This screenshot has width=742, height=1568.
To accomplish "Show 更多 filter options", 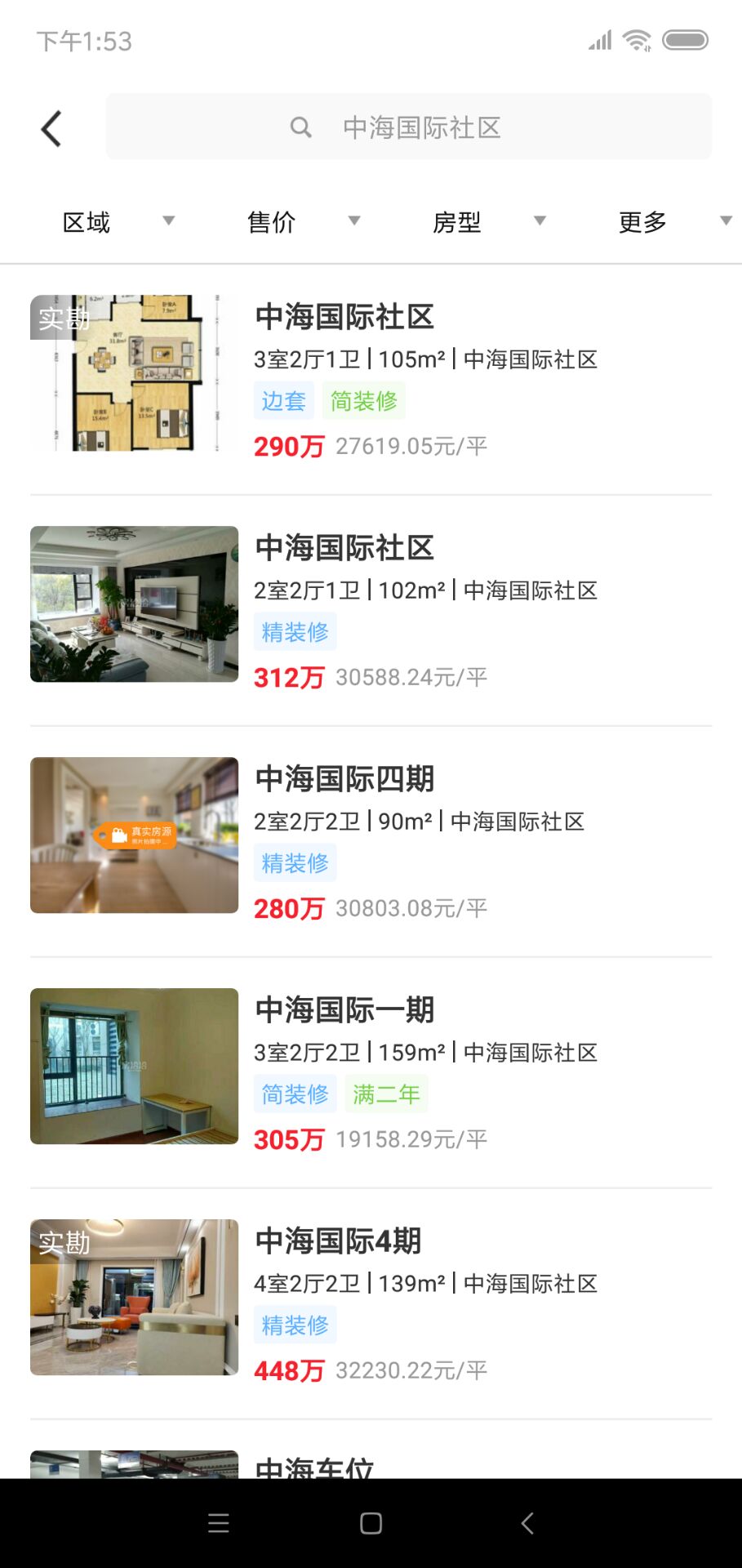I will [x=673, y=221].
